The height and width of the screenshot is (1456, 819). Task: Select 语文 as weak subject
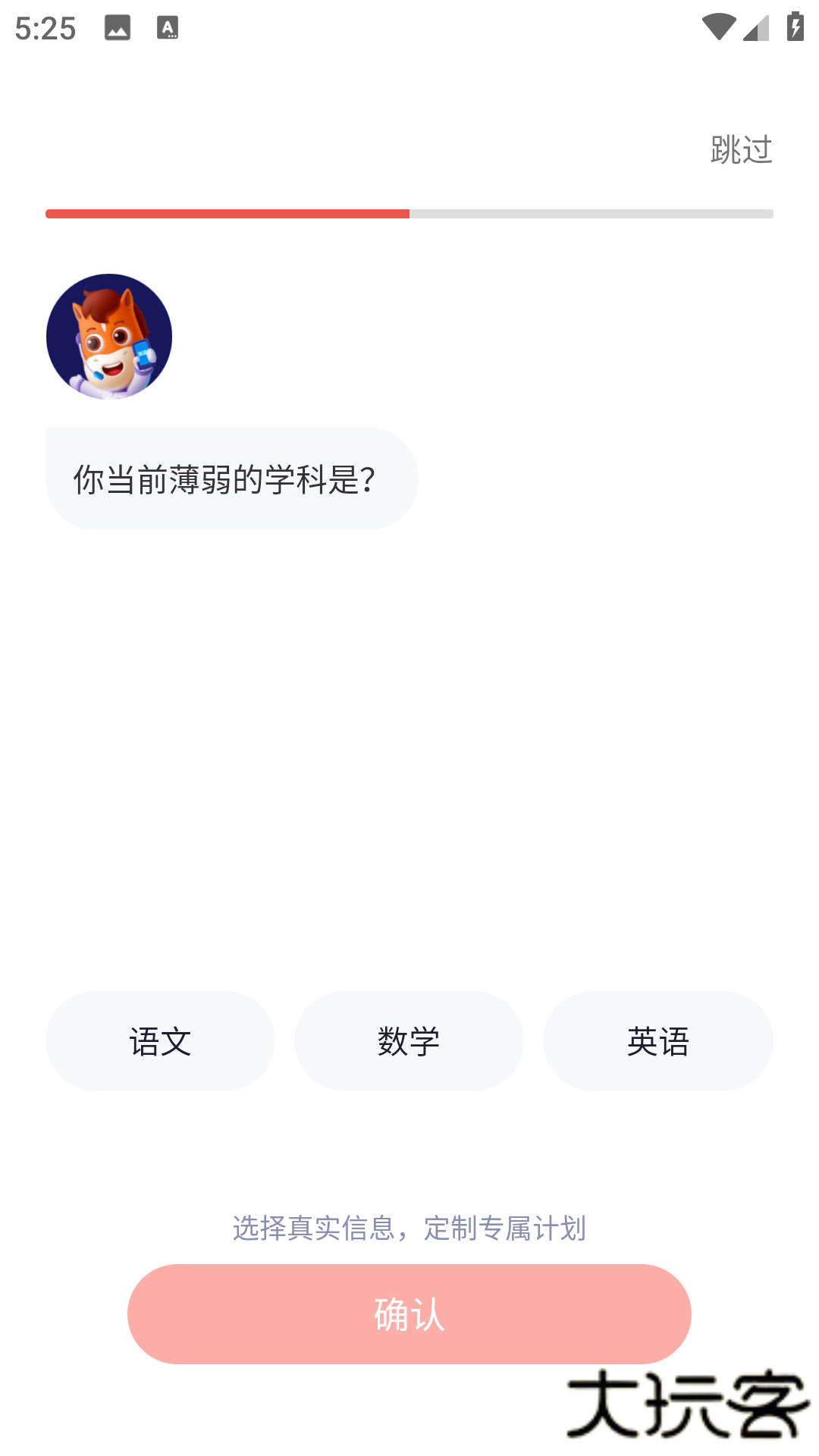[x=160, y=1040]
